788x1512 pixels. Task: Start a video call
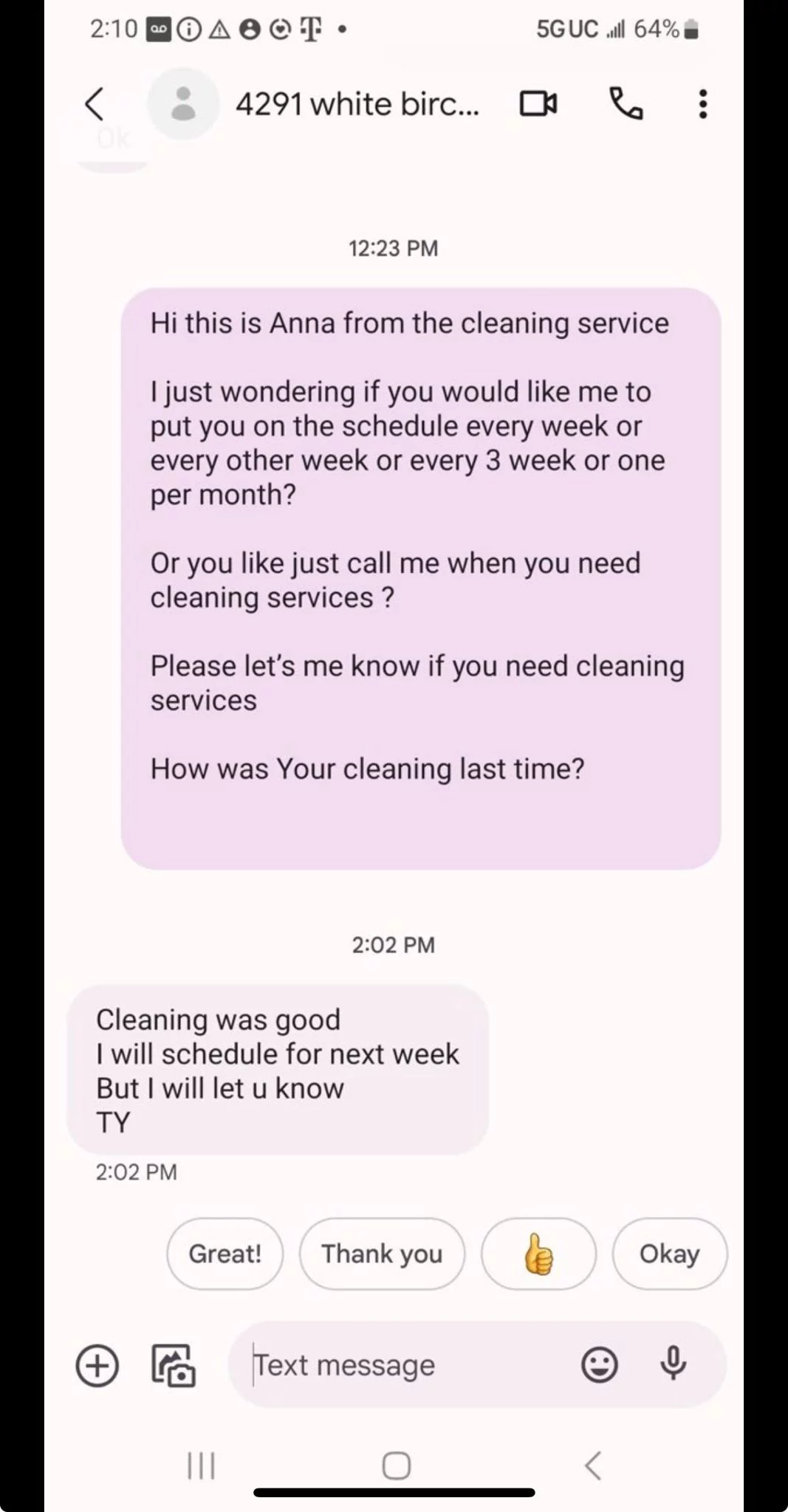point(538,104)
